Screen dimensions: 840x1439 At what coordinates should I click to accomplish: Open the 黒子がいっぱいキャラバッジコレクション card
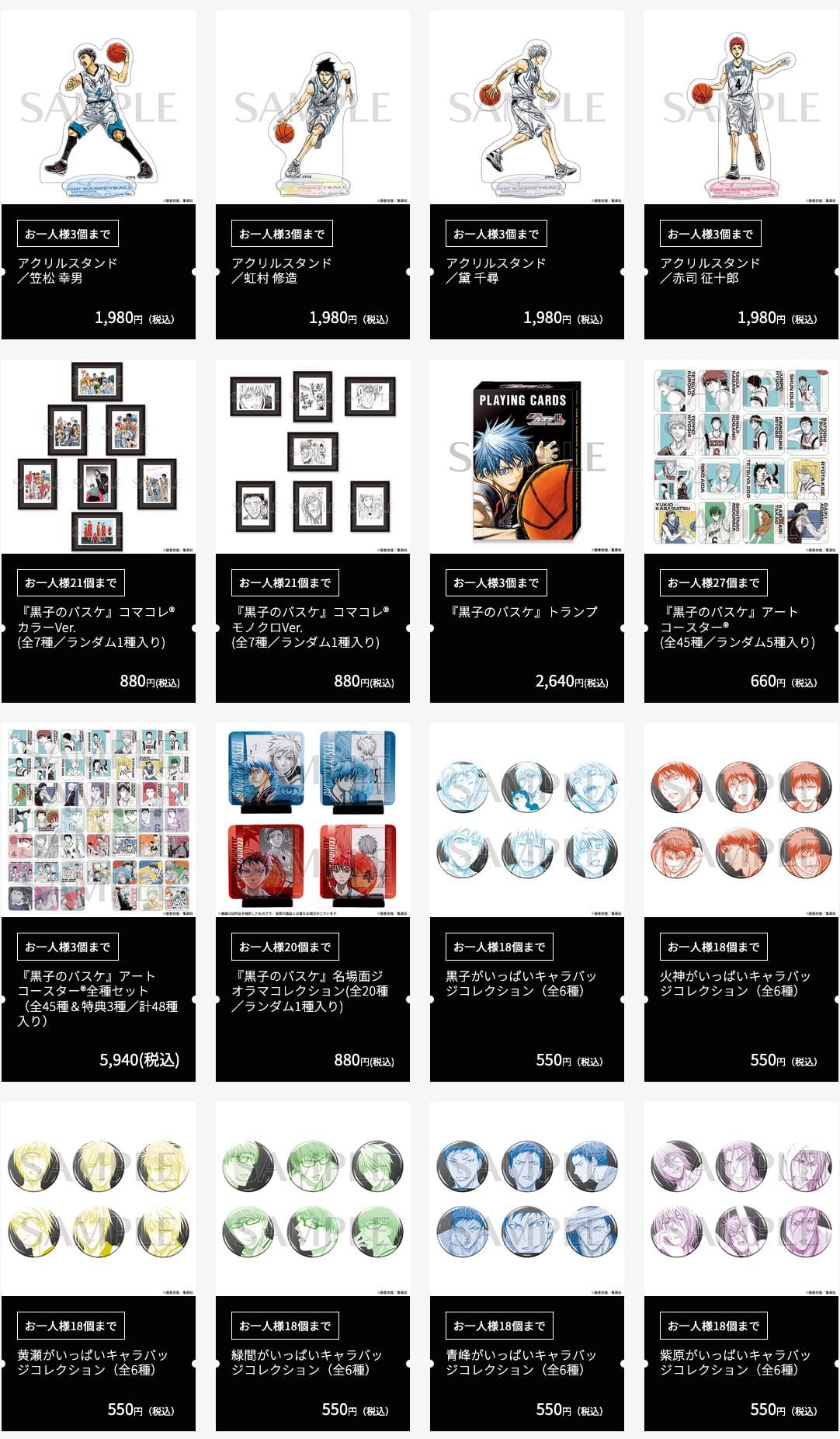527,902
